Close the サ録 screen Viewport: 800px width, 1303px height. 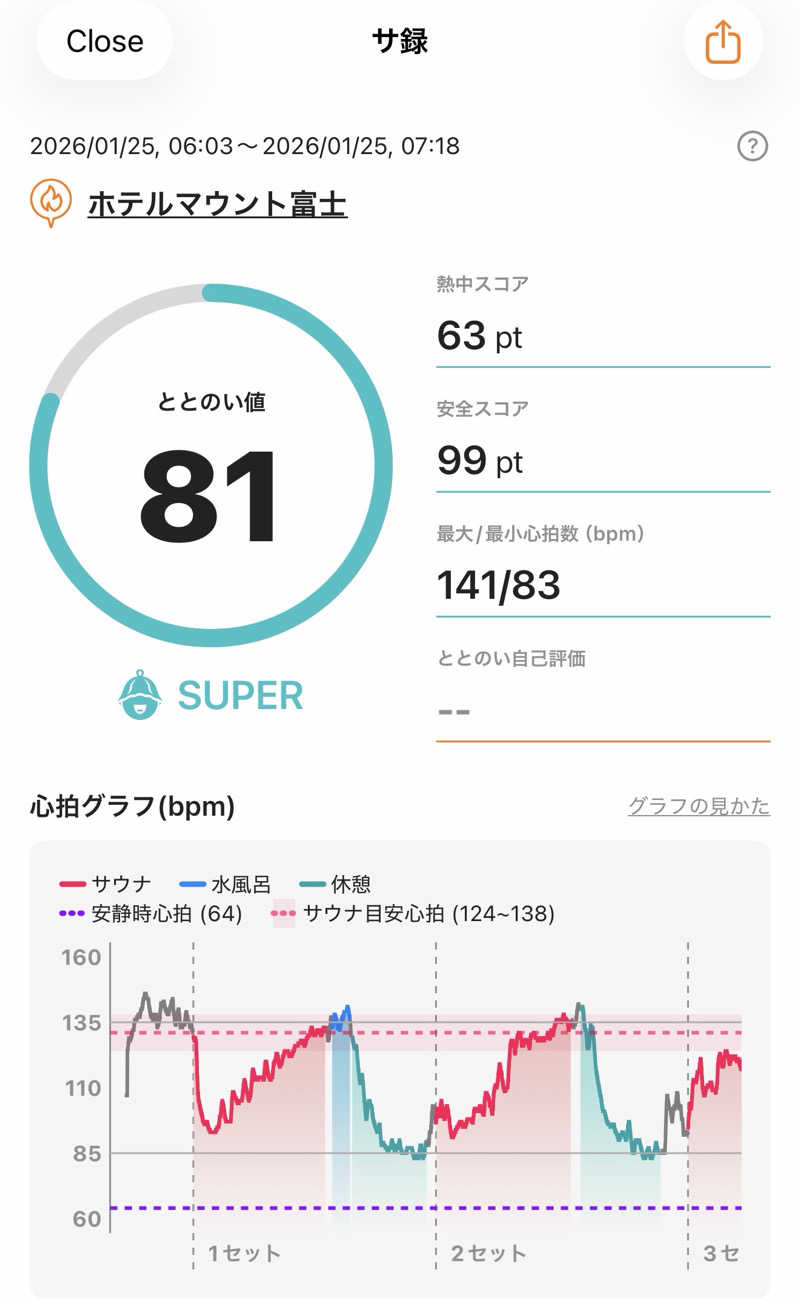[x=104, y=41]
